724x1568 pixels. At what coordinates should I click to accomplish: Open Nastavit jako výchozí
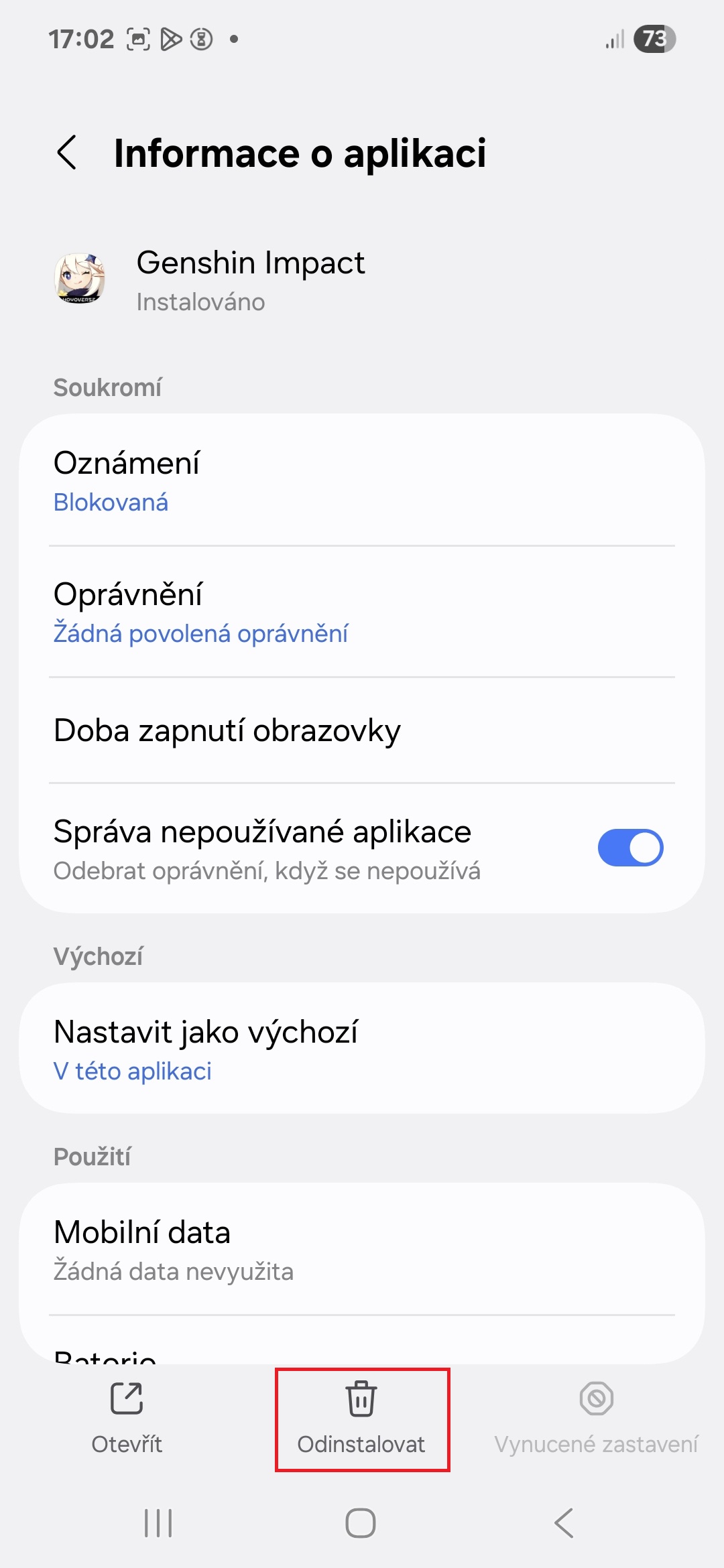tap(362, 1049)
